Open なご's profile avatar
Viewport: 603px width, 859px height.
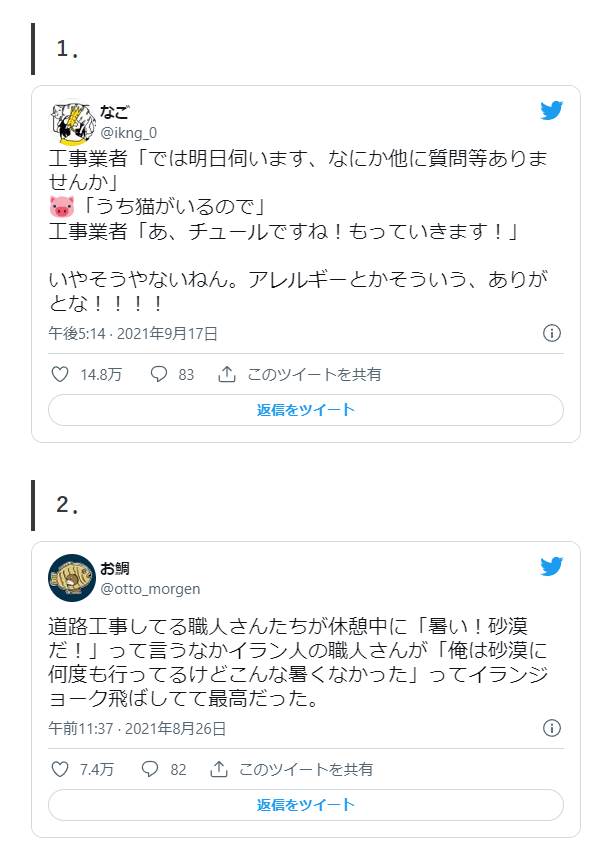pos(72,122)
